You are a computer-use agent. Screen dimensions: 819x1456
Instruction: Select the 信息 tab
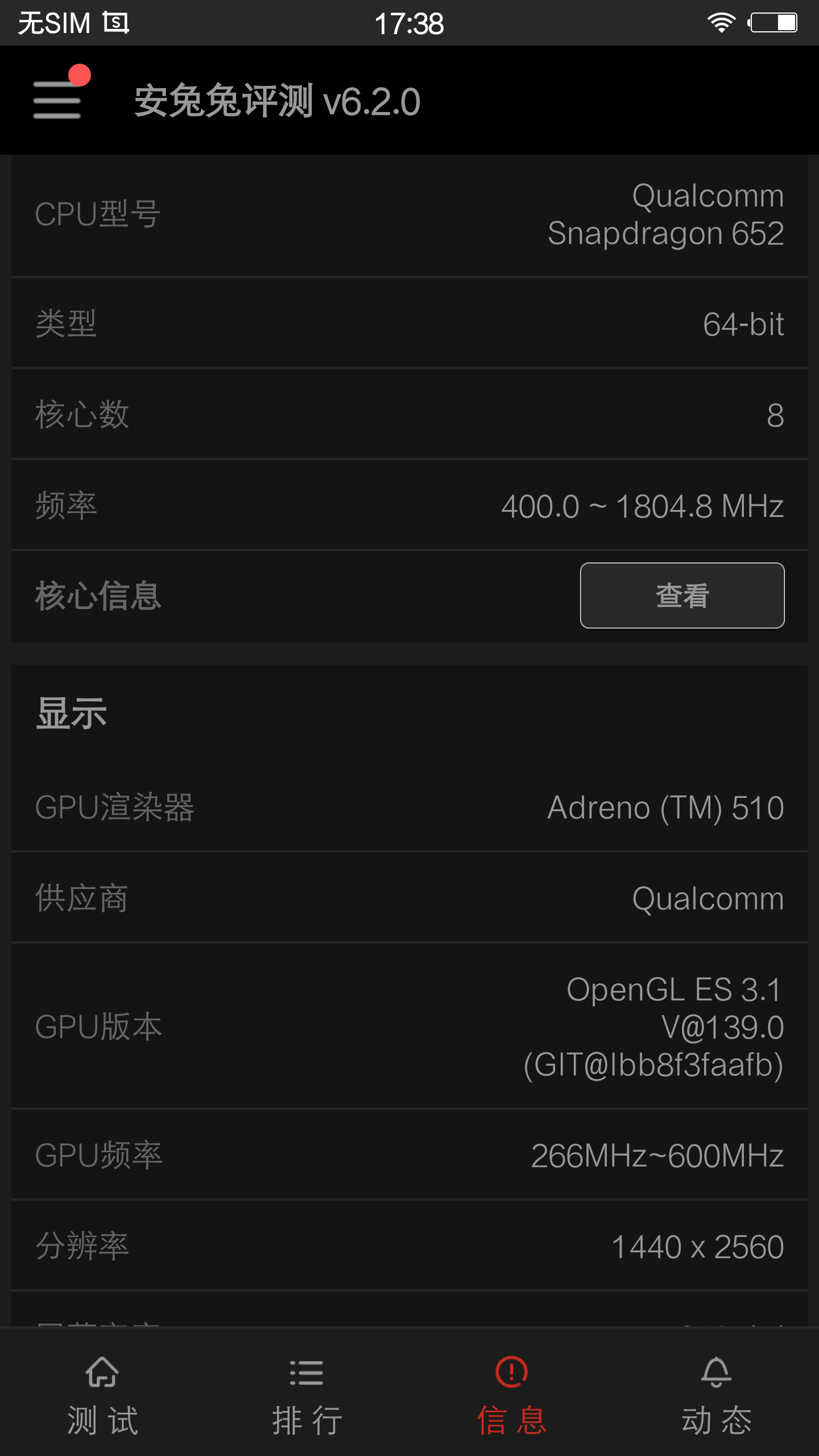tap(512, 1395)
